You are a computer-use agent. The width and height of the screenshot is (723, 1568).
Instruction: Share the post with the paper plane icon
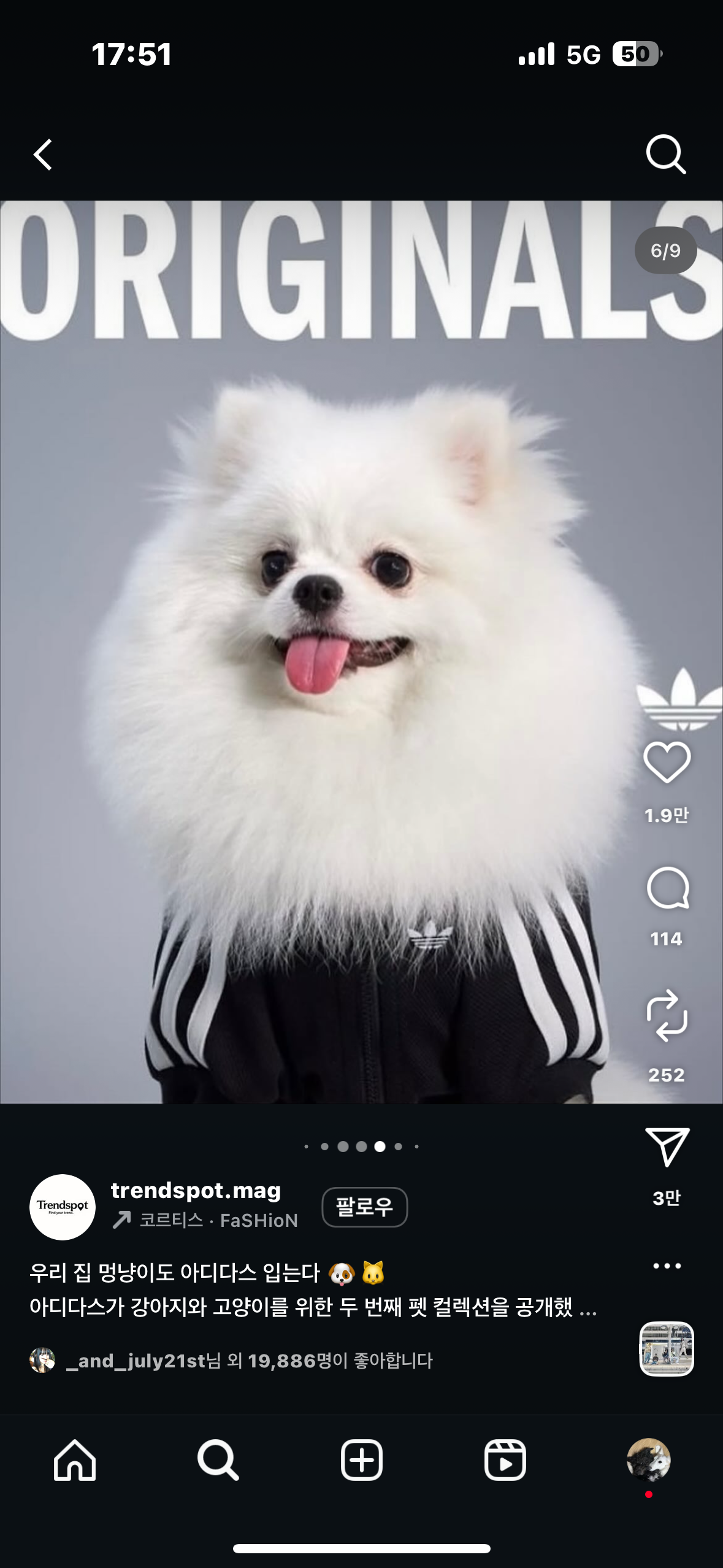click(x=667, y=1146)
